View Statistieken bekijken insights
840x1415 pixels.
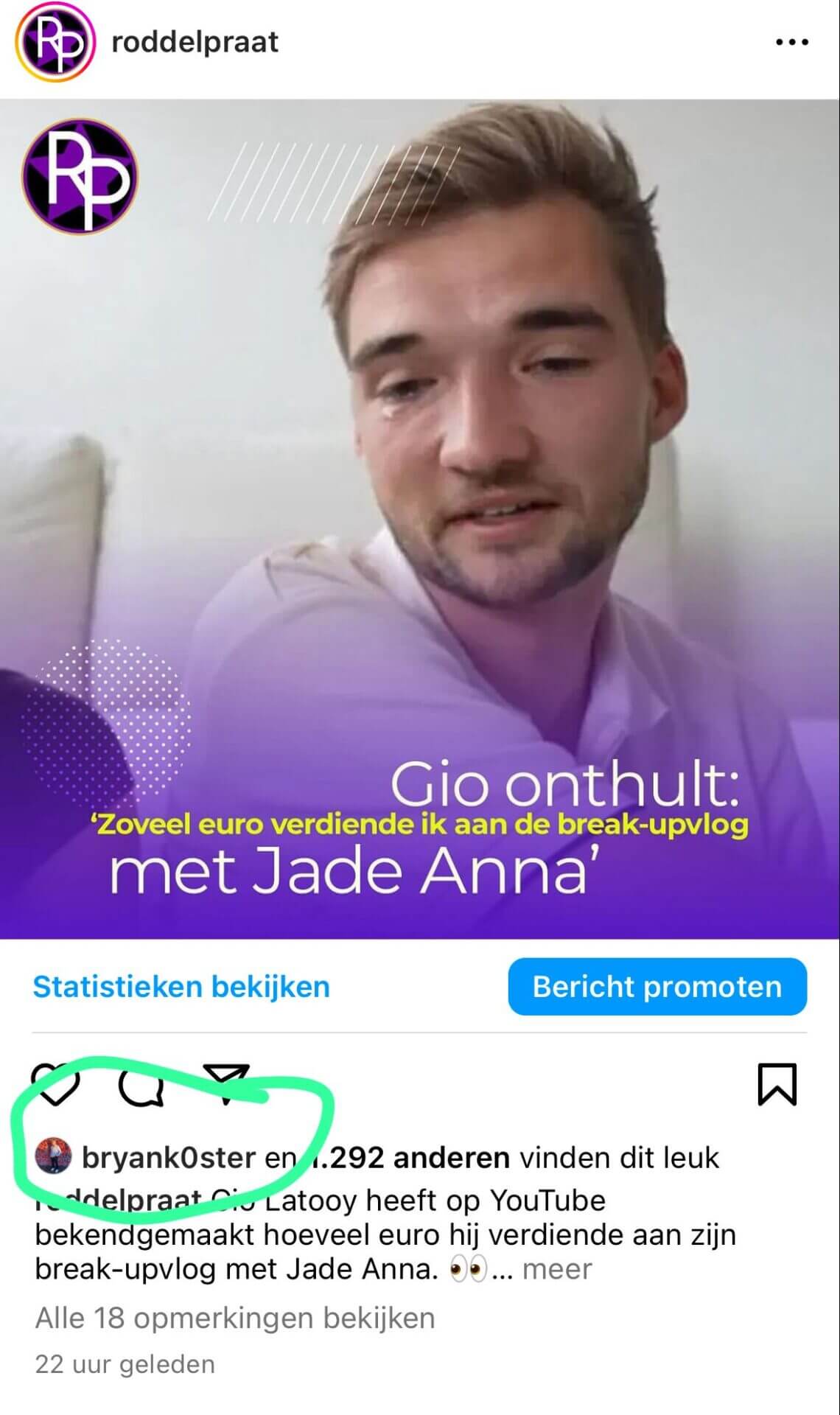(181, 987)
